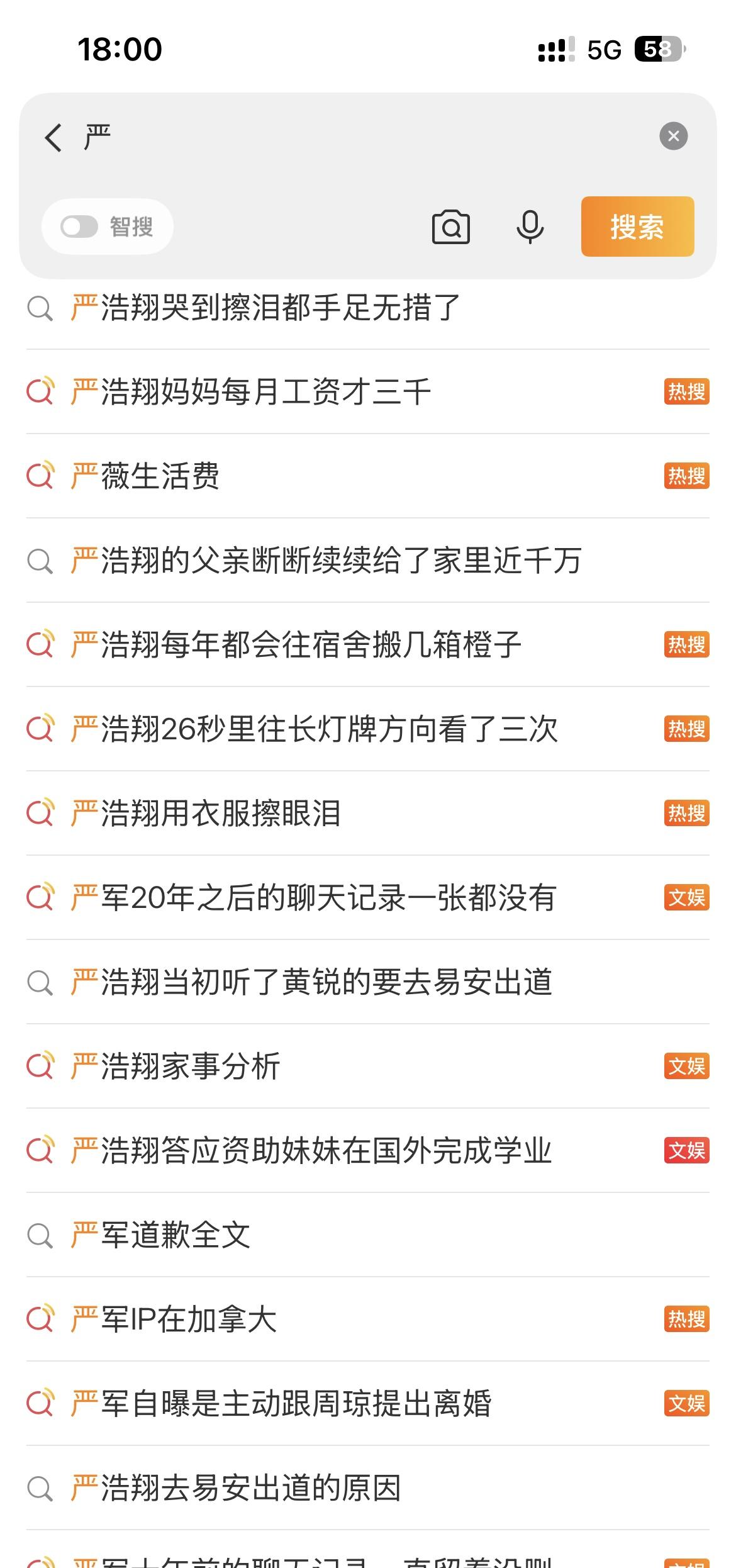Viewport: 736px width, 1568px height.
Task: Toggle the 智搜 switch
Action: click(x=79, y=227)
